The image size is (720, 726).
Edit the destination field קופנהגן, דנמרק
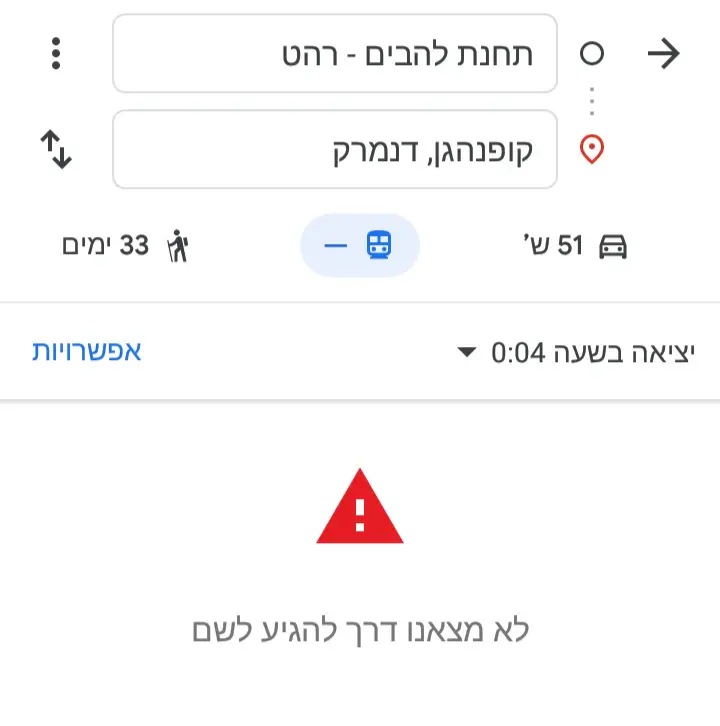pos(335,150)
